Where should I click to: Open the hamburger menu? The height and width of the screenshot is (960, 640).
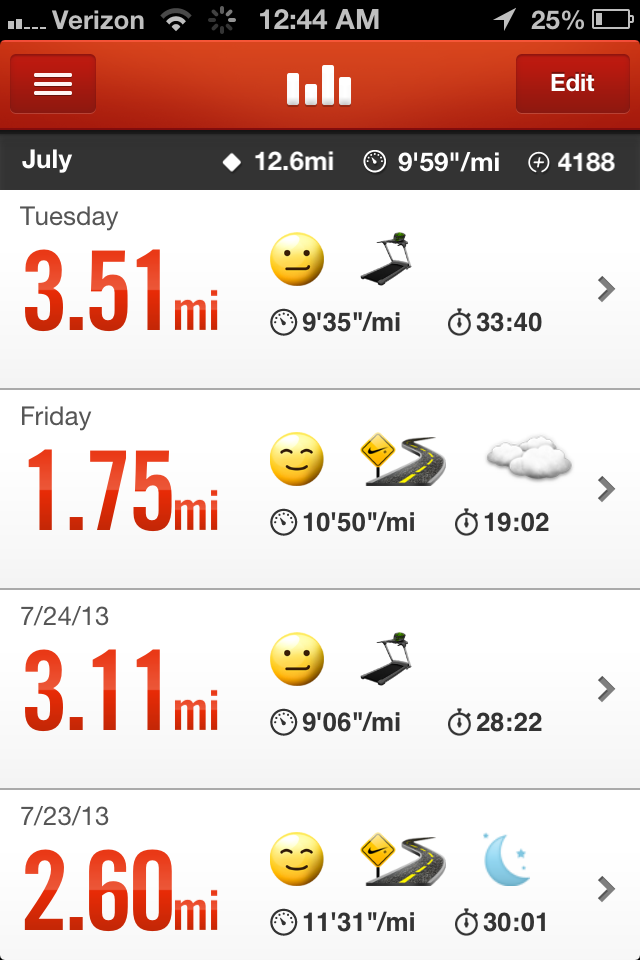tap(53, 84)
